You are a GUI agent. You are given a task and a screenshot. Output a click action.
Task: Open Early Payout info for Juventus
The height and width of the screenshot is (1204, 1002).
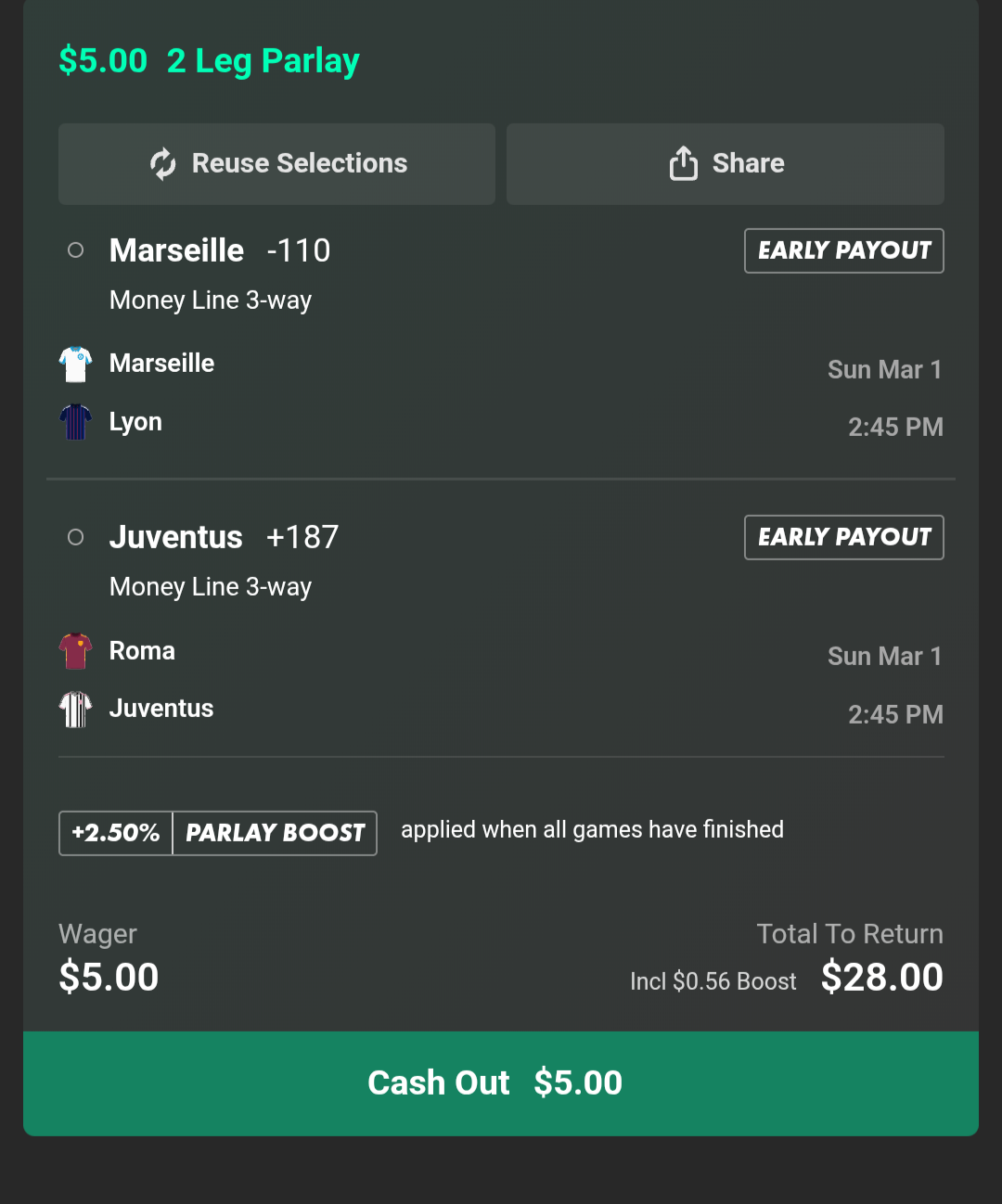(843, 537)
